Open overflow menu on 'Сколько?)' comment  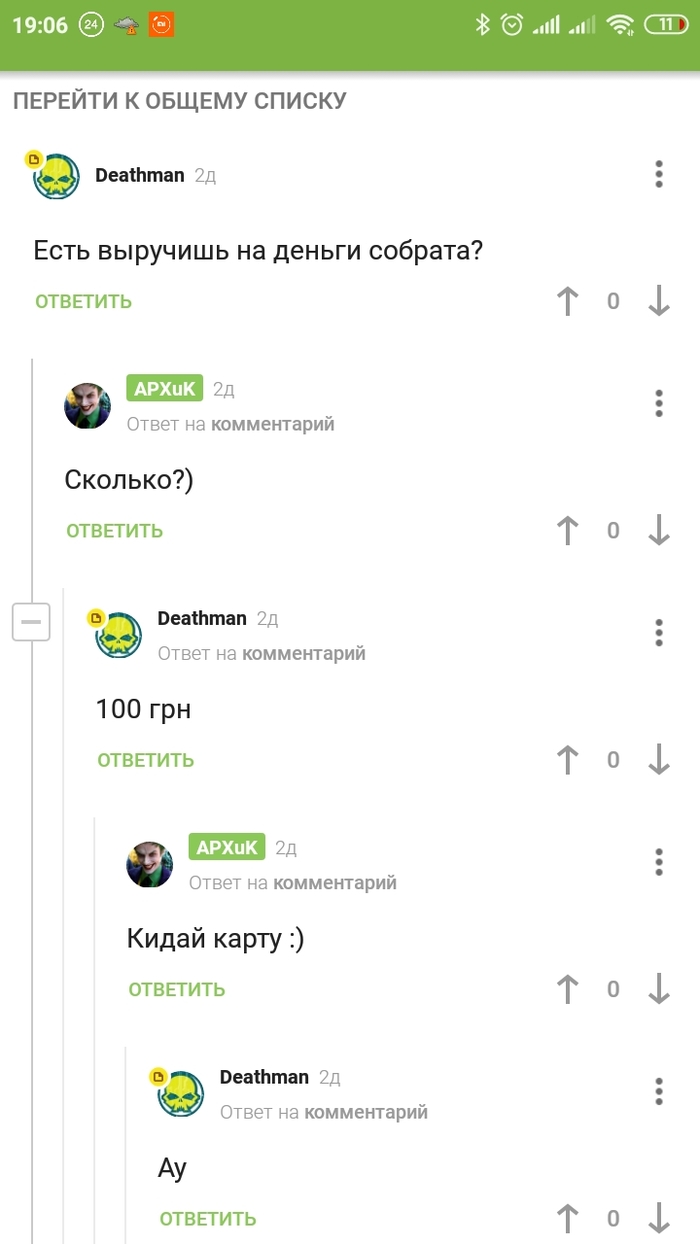point(659,403)
